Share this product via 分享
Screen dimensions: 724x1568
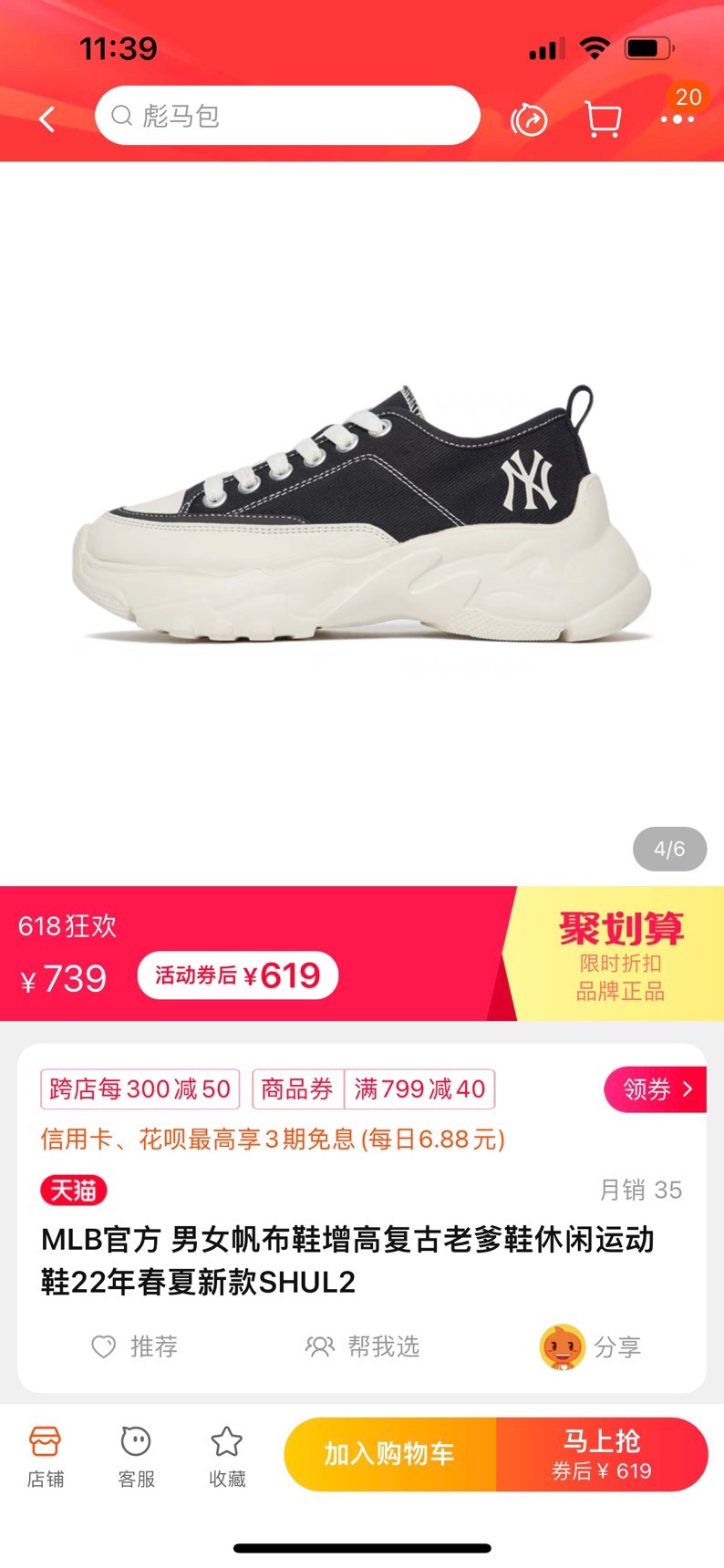[x=591, y=1346]
